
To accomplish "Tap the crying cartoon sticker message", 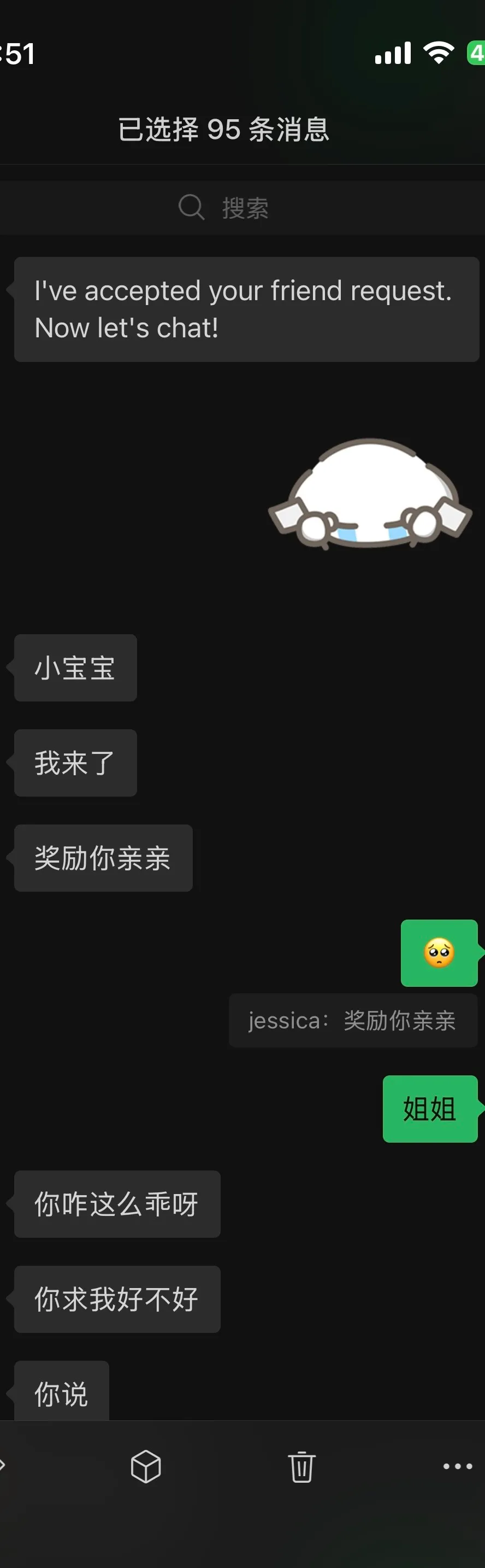I will click(370, 494).
